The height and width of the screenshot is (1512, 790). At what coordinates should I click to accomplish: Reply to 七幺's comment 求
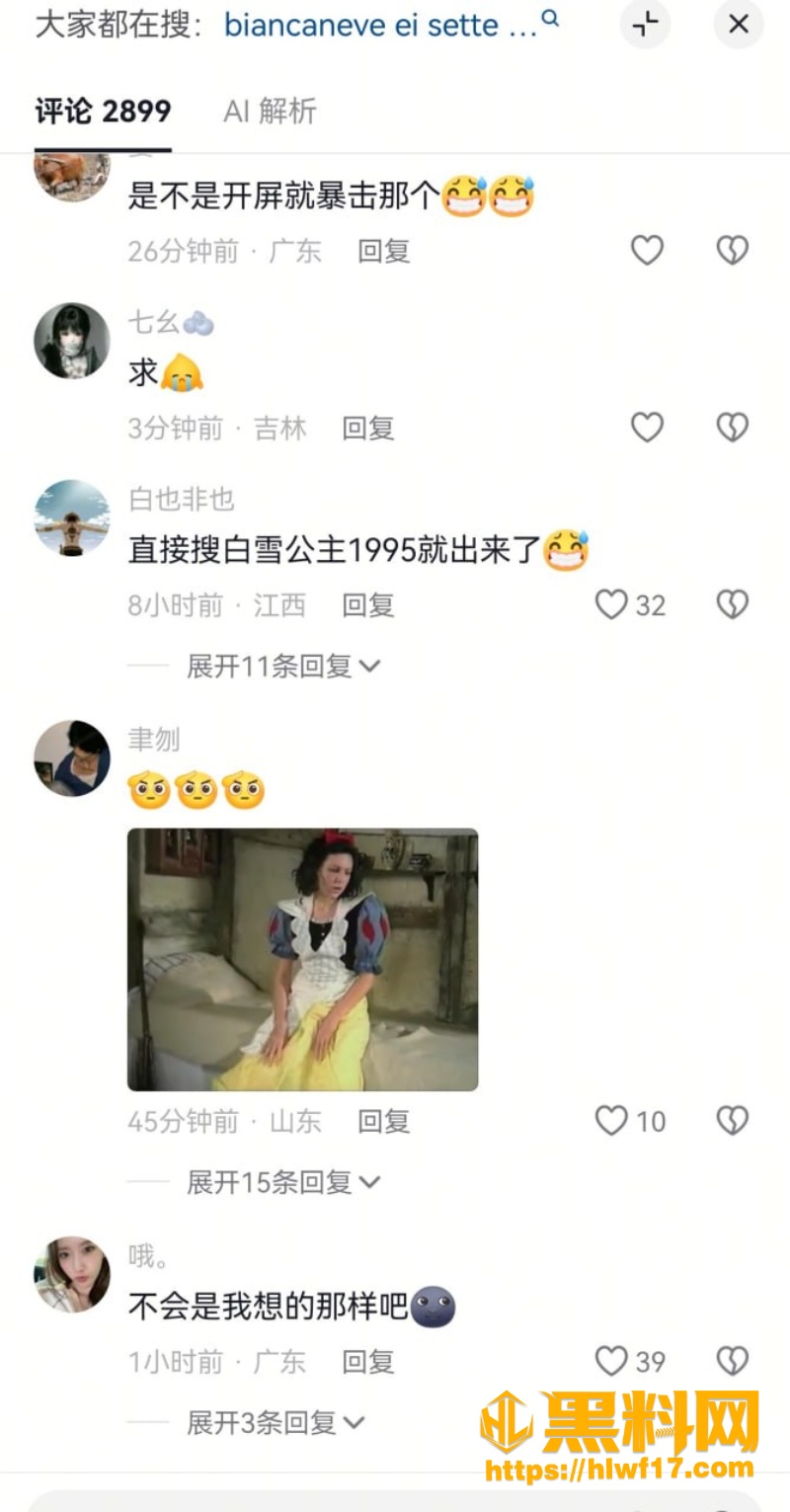click(368, 428)
